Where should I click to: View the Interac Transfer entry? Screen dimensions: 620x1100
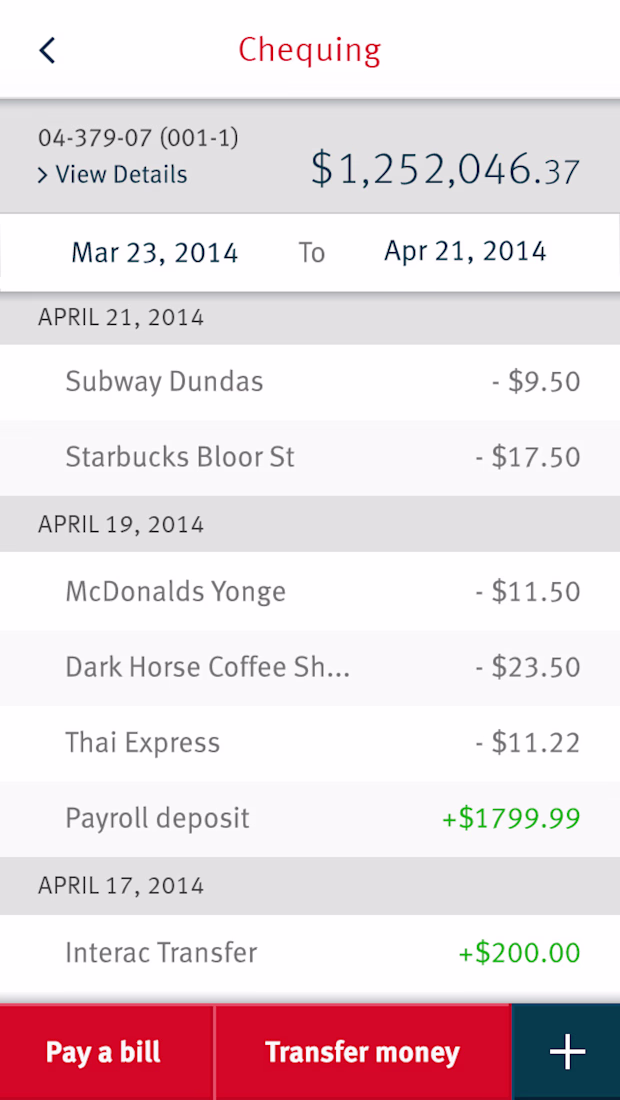click(x=310, y=953)
